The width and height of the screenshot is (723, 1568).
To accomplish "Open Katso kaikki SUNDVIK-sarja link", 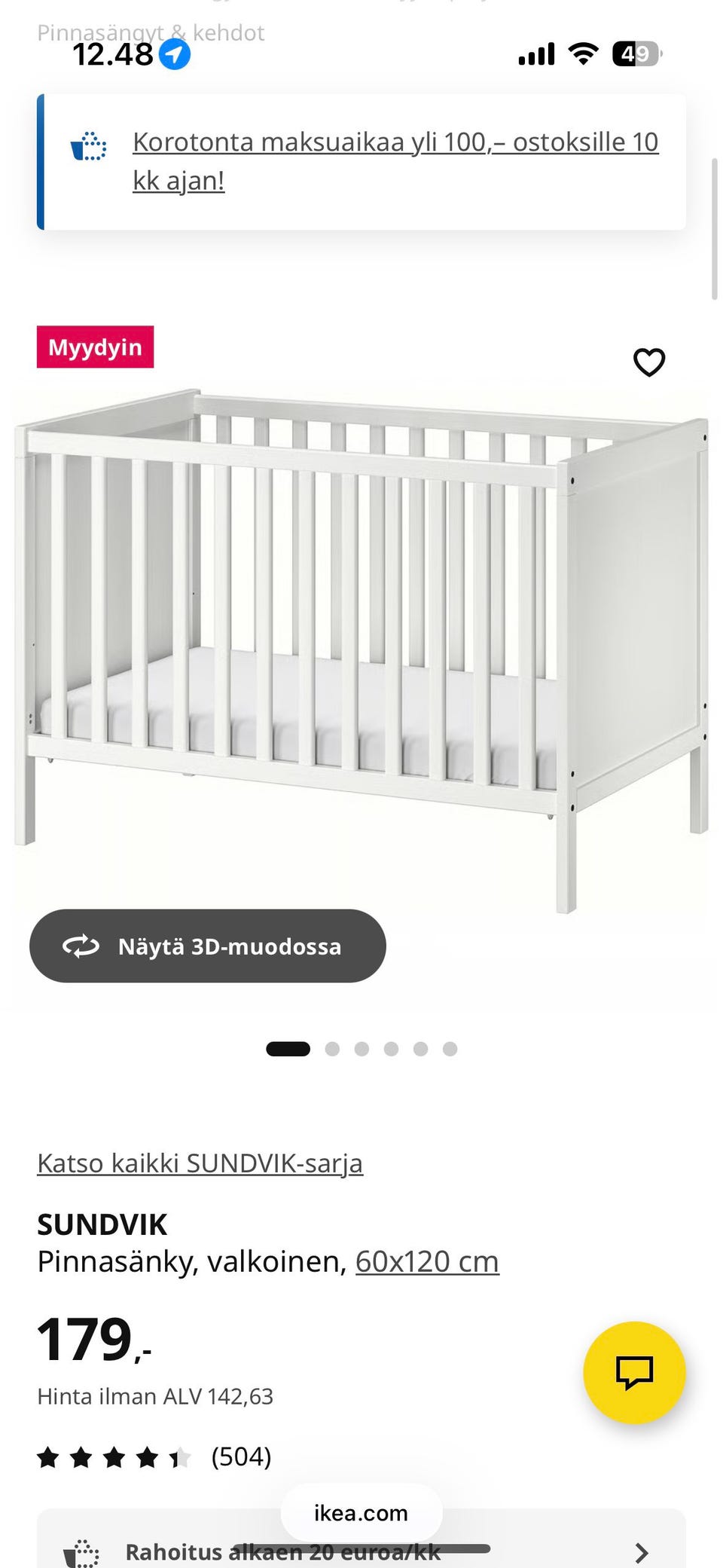I will [x=200, y=1163].
